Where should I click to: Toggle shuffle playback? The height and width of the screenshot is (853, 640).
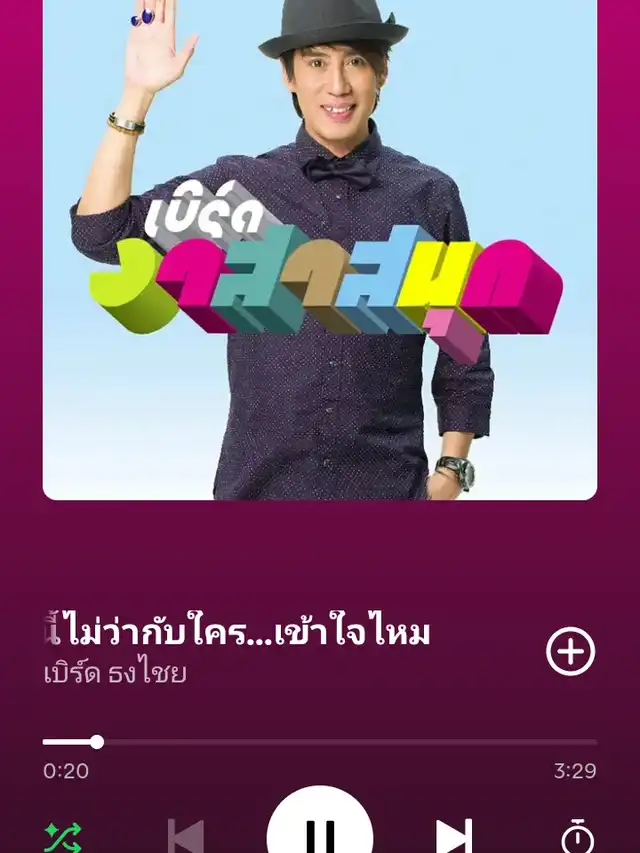(63, 835)
